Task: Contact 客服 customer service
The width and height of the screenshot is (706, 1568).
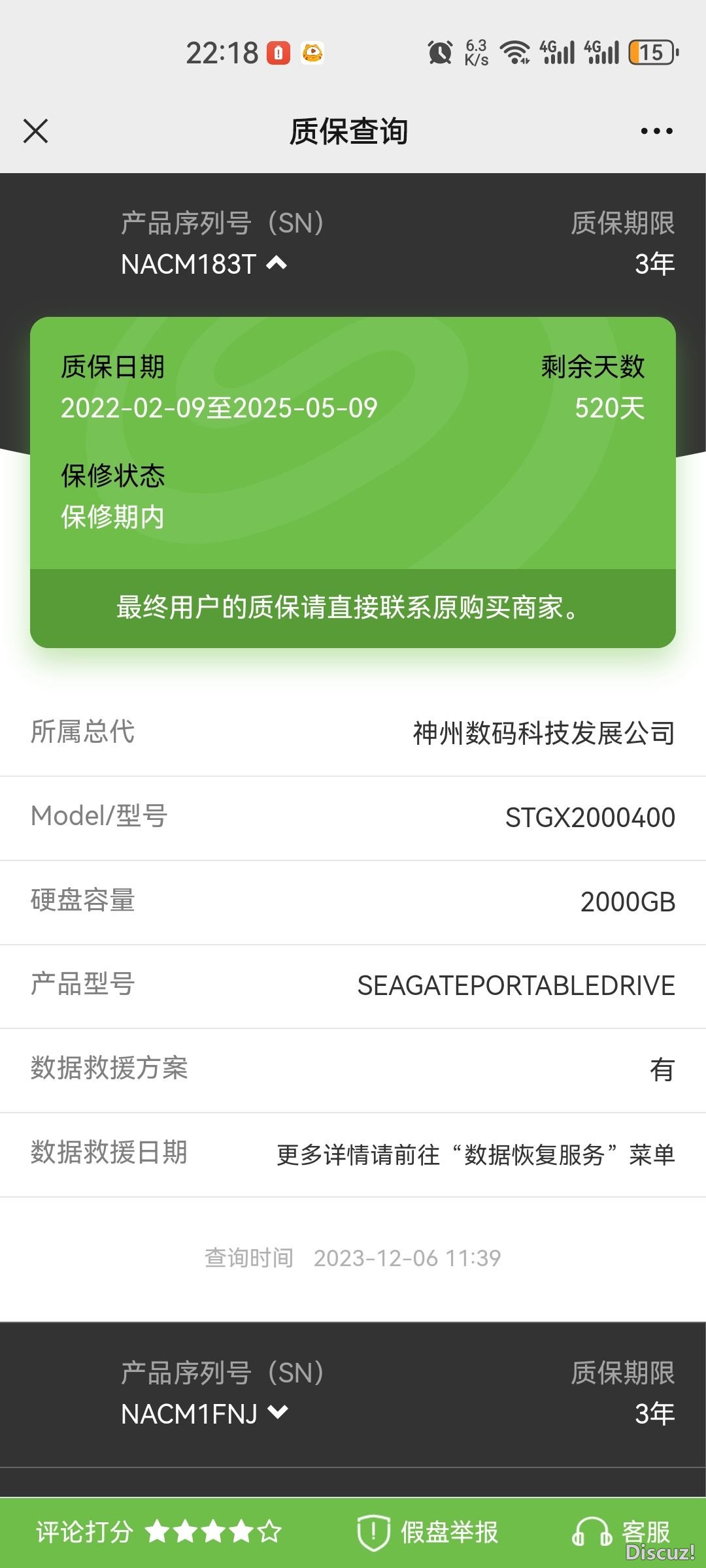Action: (x=622, y=1532)
